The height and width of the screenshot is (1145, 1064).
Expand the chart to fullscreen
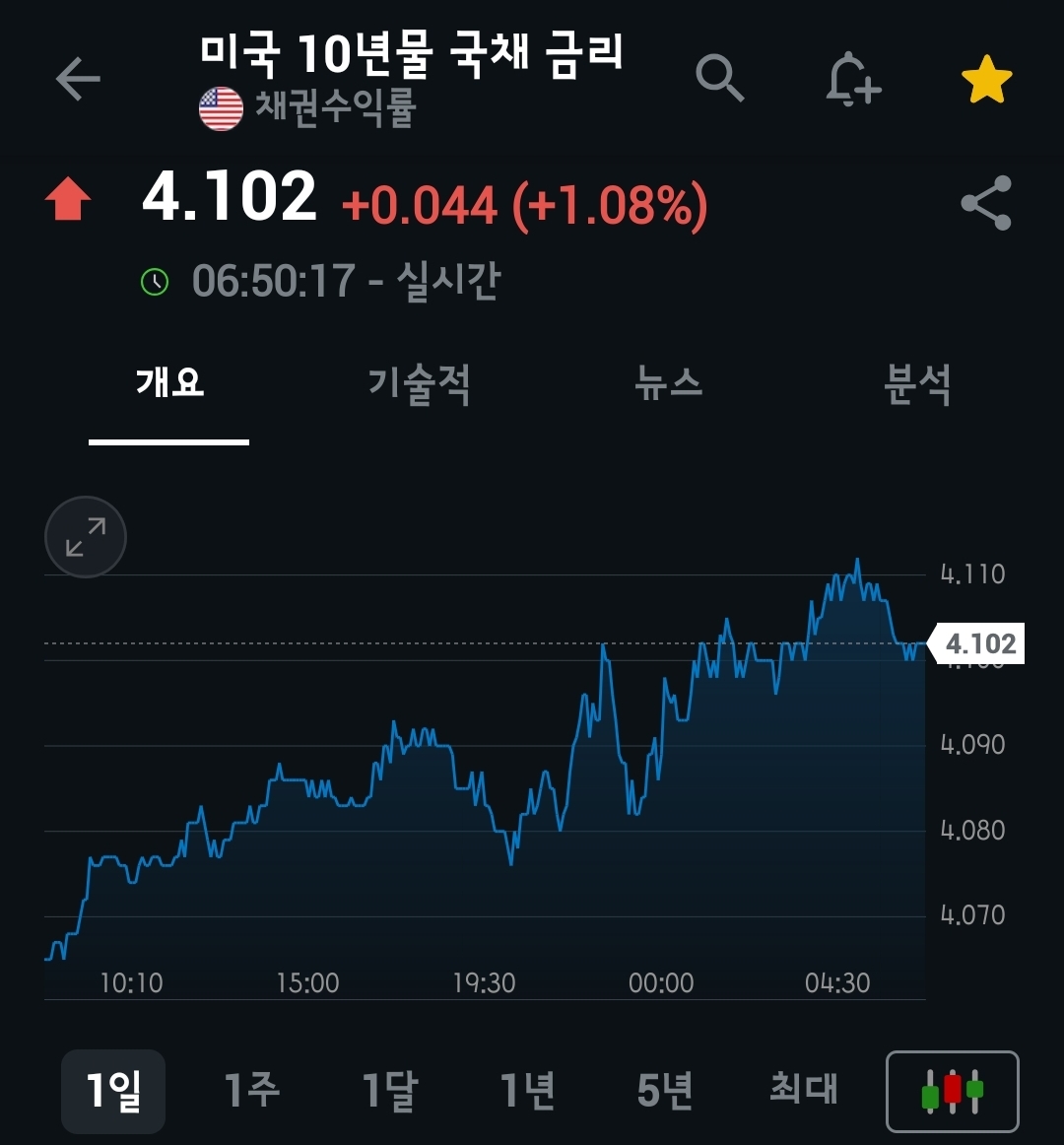[86, 537]
